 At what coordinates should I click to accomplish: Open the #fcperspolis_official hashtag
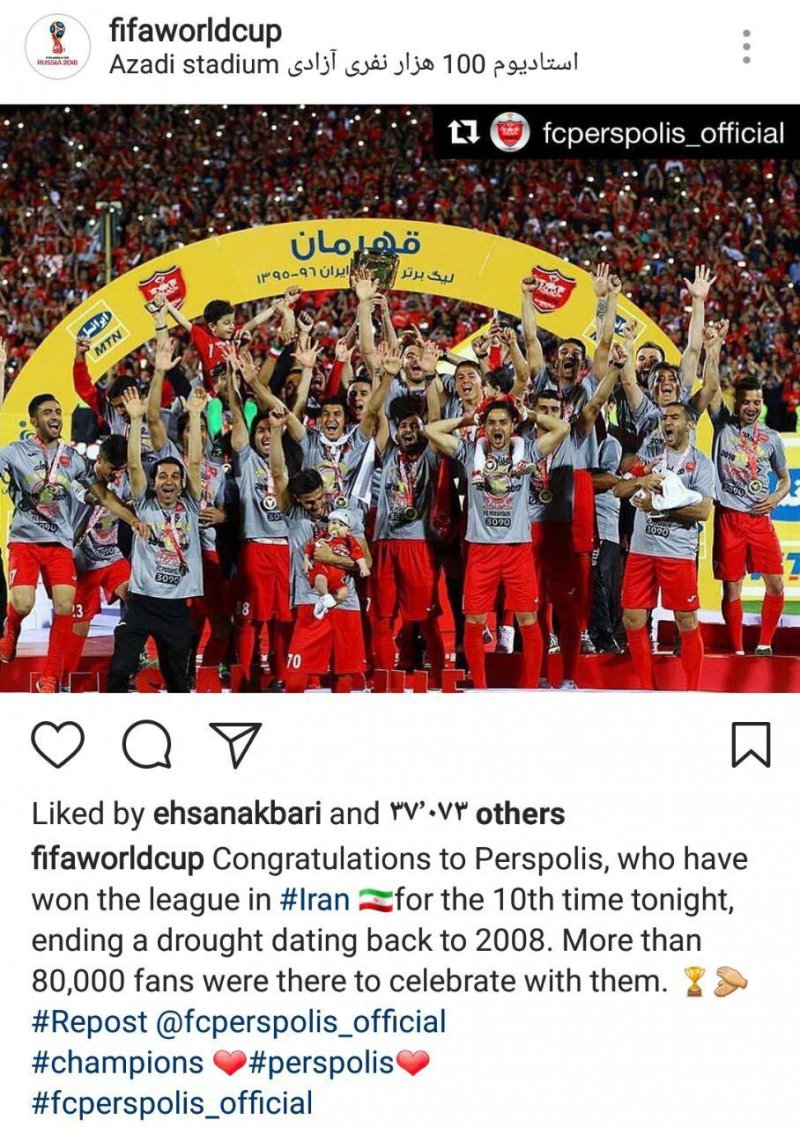pyautogui.click(x=172, y=1103)
